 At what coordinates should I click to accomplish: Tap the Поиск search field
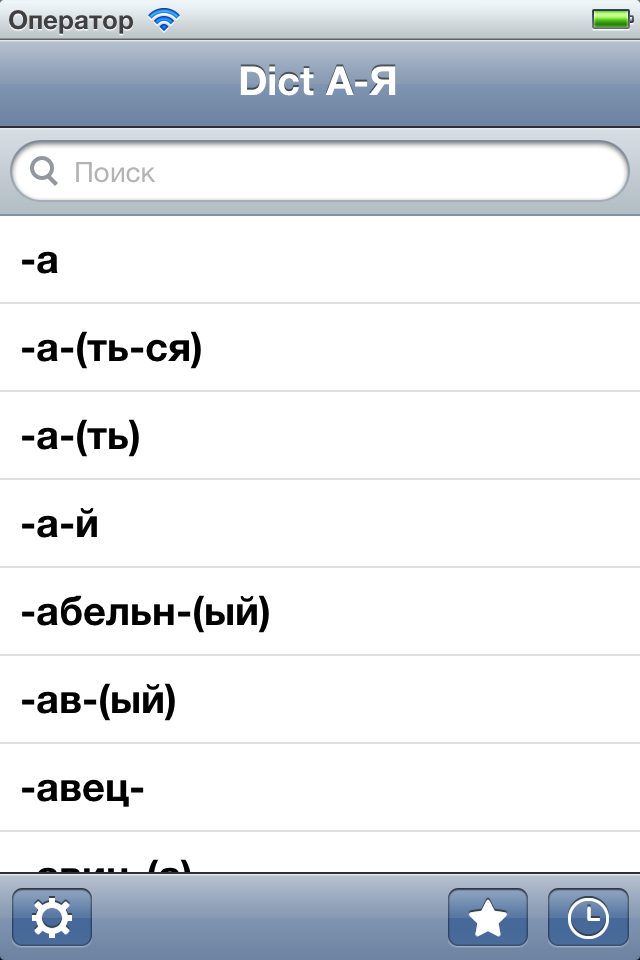pos(320,172)
